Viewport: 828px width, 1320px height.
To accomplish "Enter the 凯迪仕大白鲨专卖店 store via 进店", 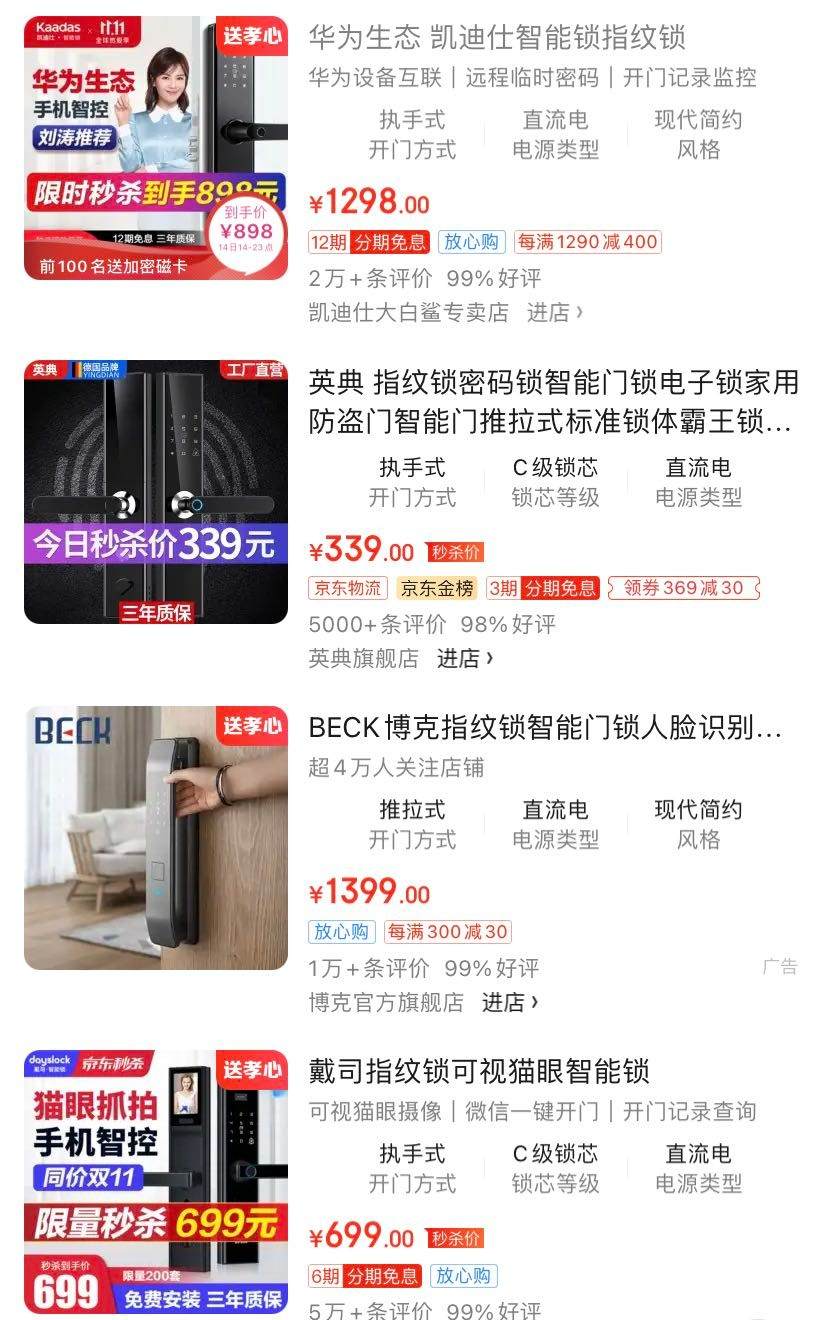I will (554, 312).
